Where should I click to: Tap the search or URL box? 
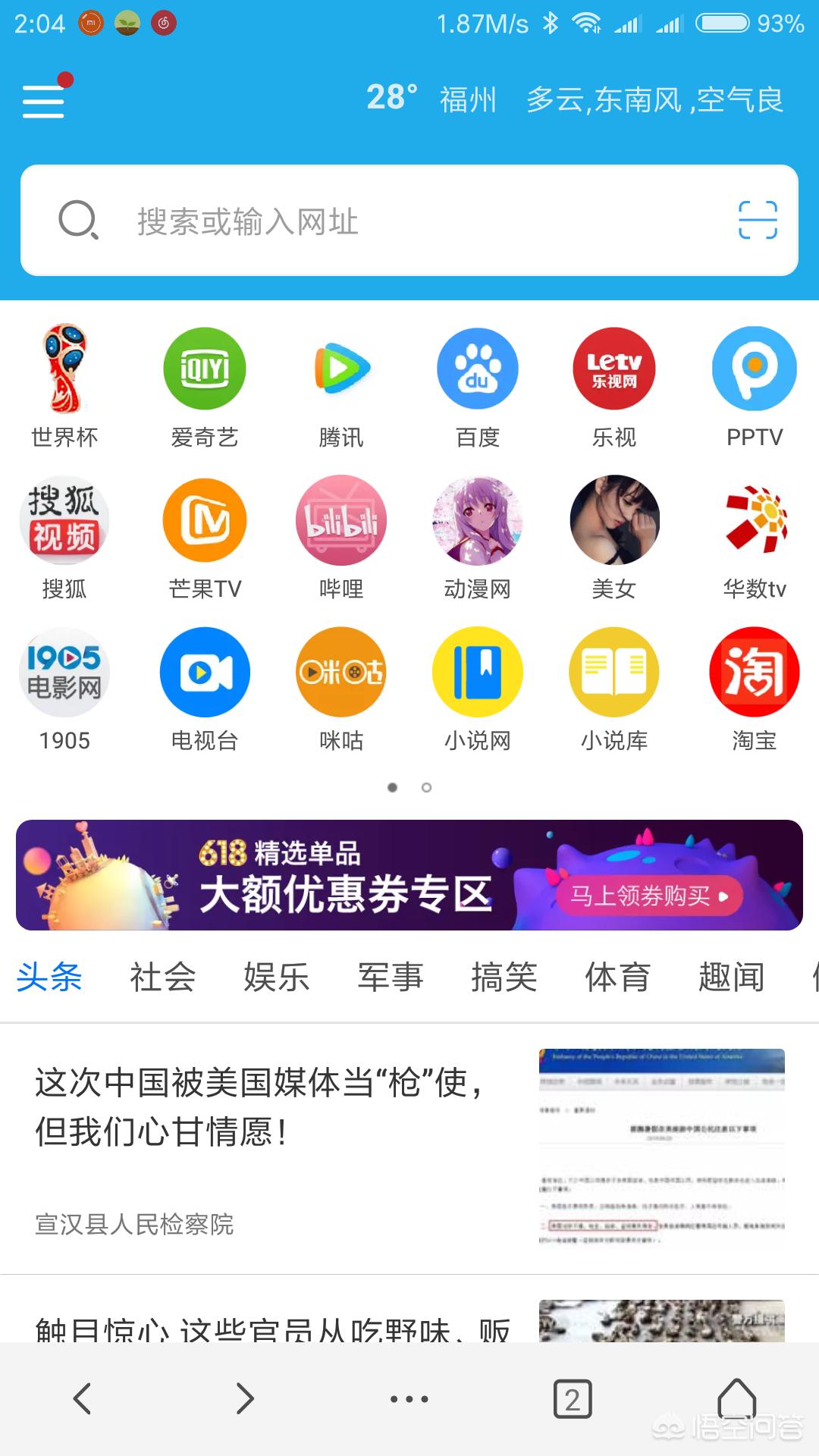[x=409, y=221]
